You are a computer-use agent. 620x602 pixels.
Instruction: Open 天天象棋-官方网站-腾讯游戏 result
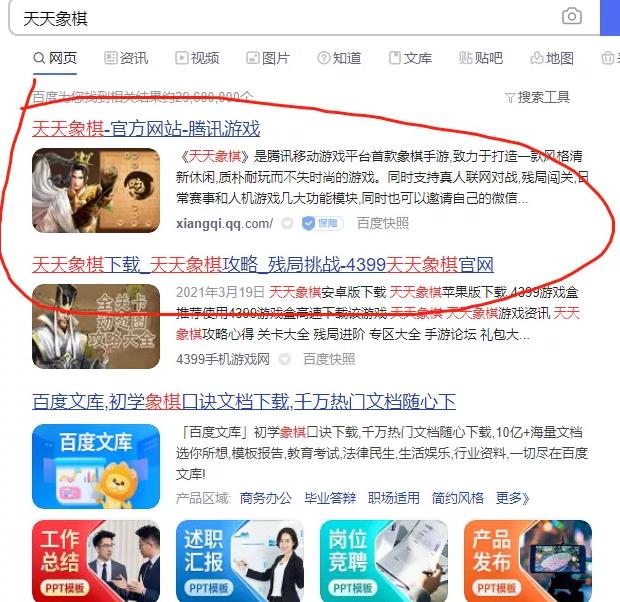coord(146,129)
